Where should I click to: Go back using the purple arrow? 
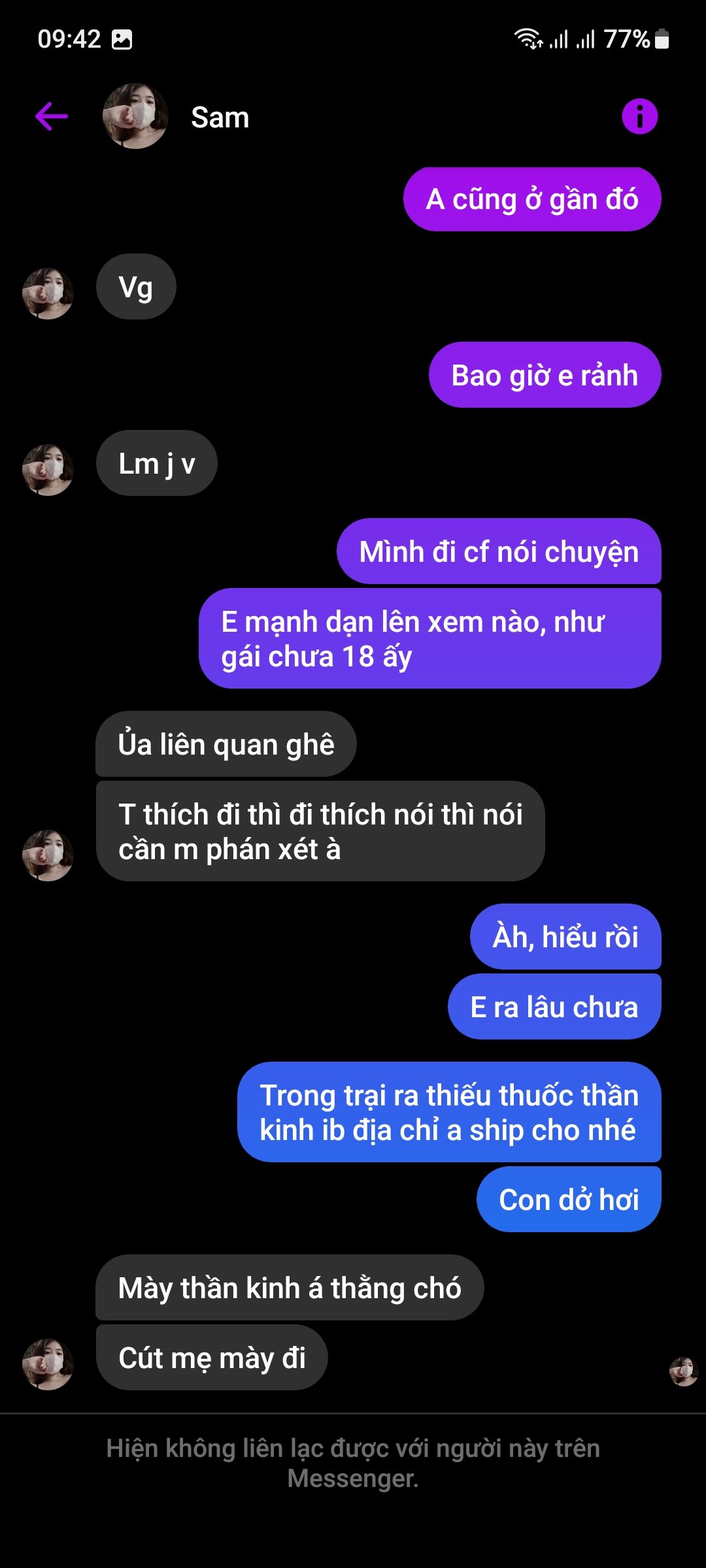(x=52, y=117)
